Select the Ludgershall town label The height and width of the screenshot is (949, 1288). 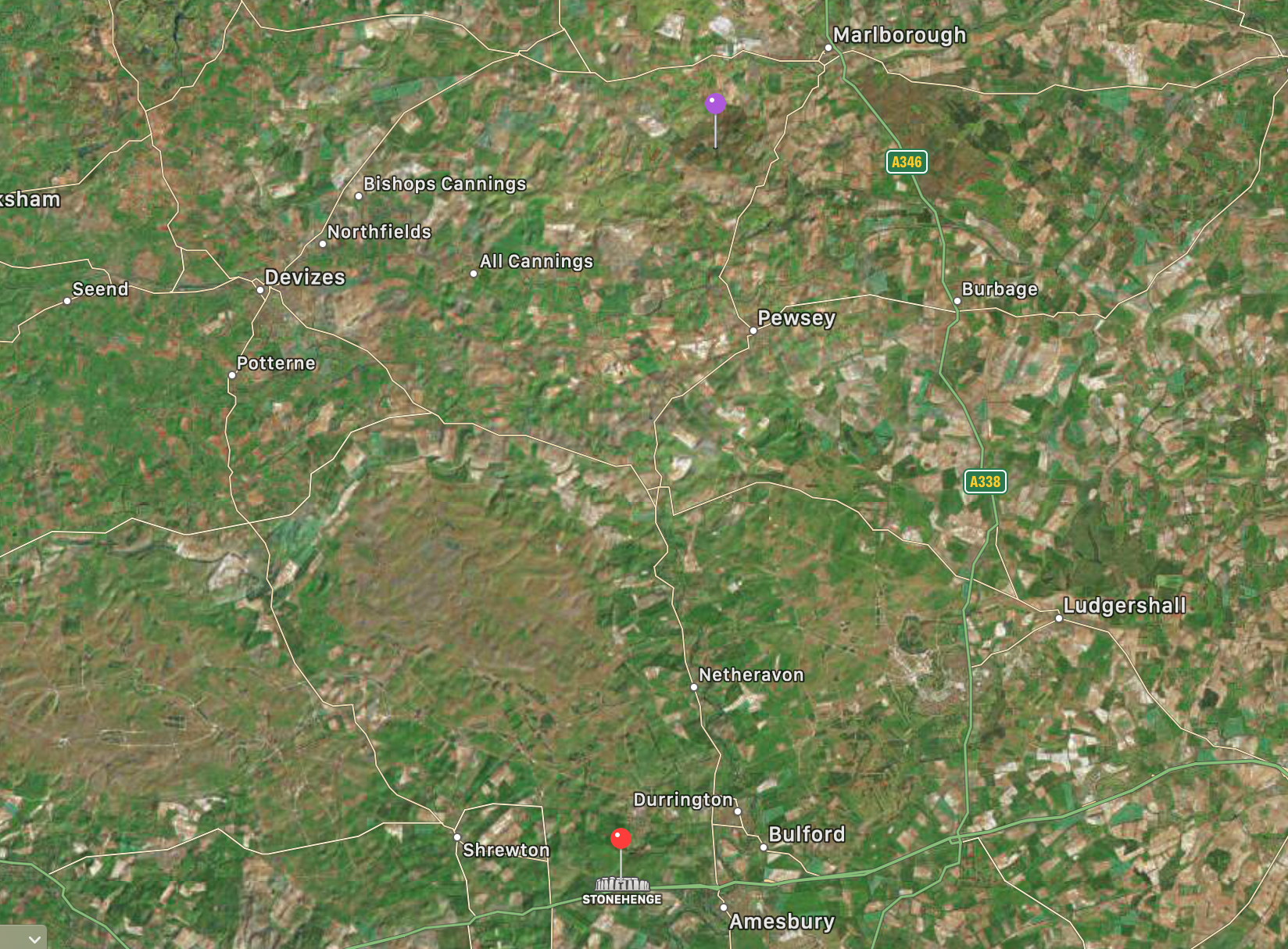(1124, 606)
